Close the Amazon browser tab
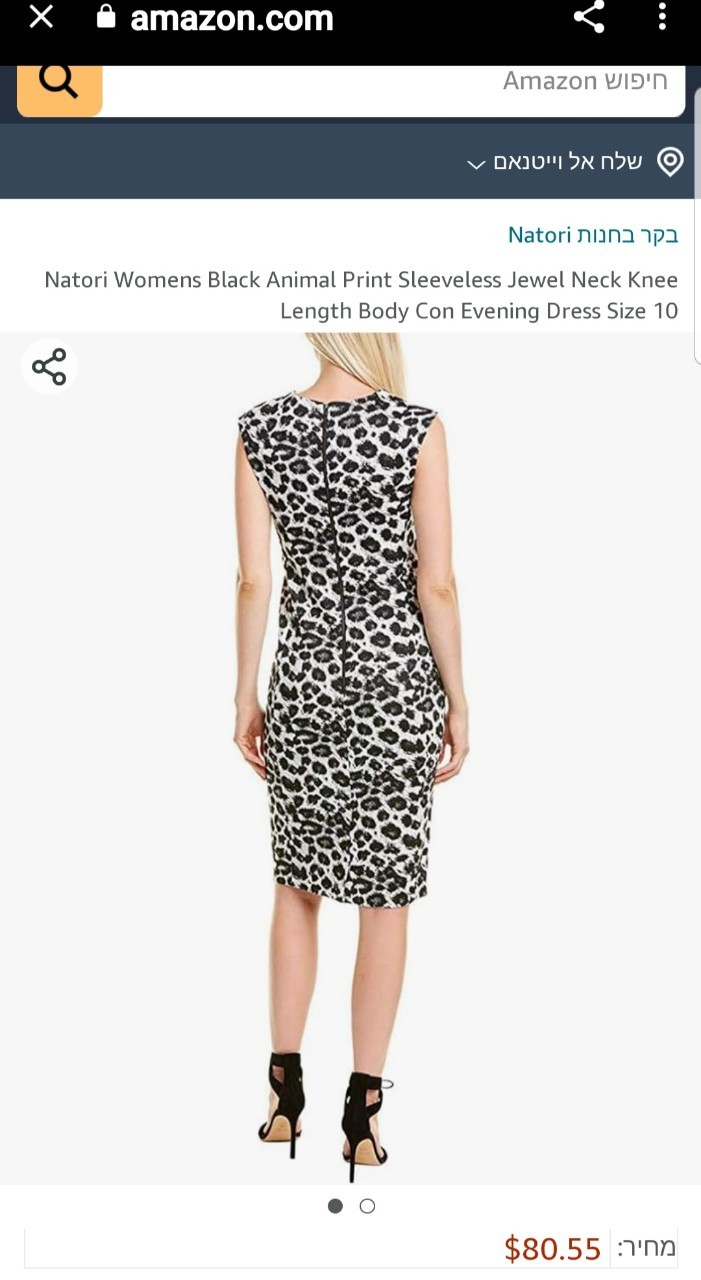 tap(41, 17)
